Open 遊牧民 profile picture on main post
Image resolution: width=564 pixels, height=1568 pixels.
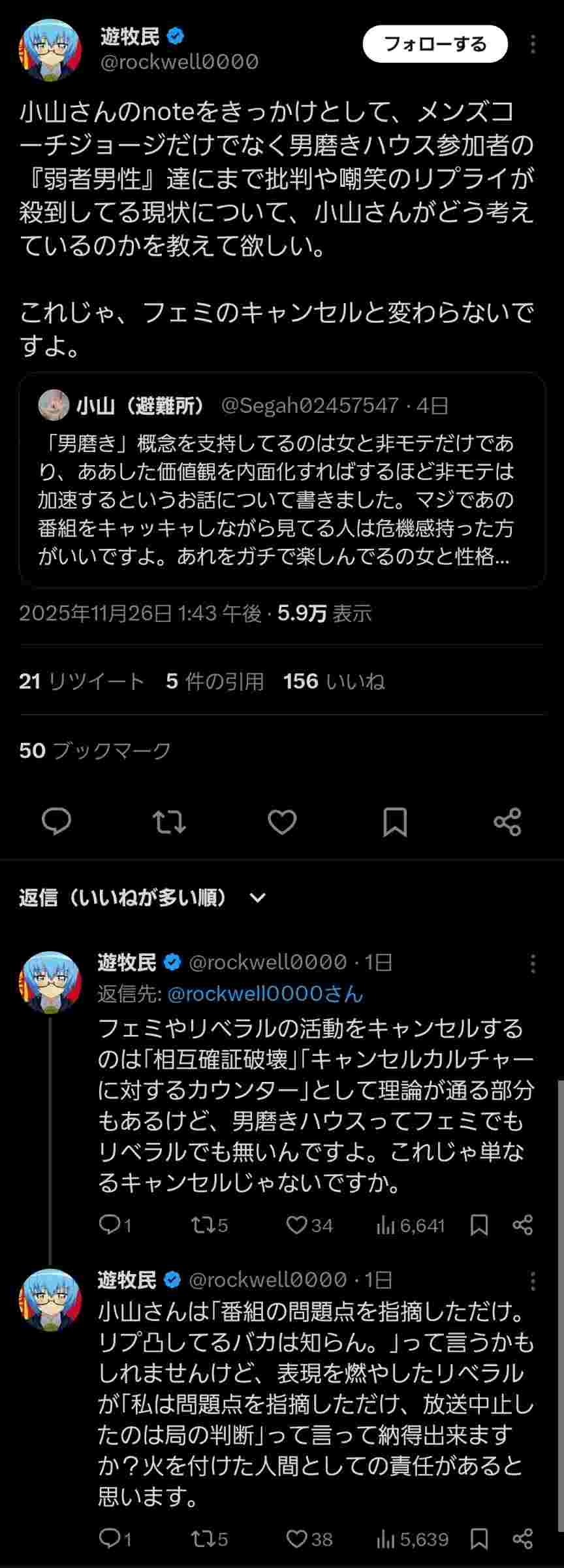click(x=50, y=51)
